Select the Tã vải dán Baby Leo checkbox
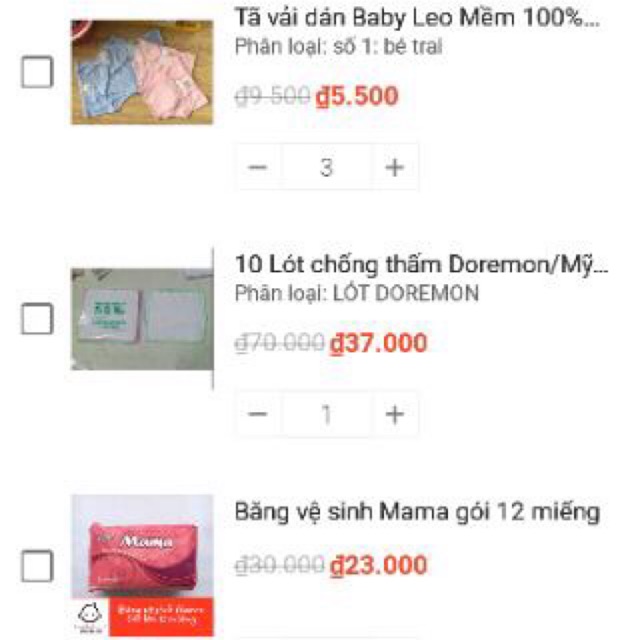 (37, 72)
